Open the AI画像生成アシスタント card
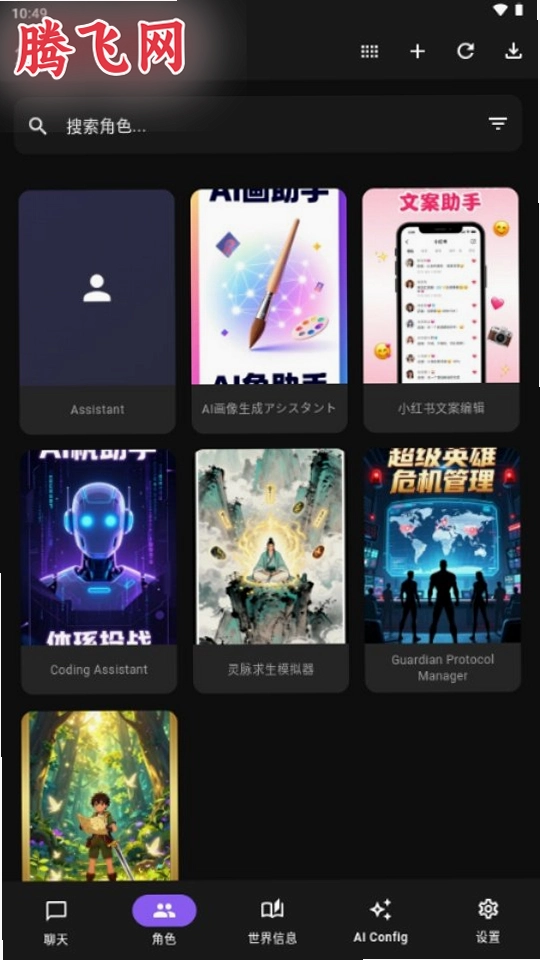Viewport: 540px width, 960px height. 269,310
